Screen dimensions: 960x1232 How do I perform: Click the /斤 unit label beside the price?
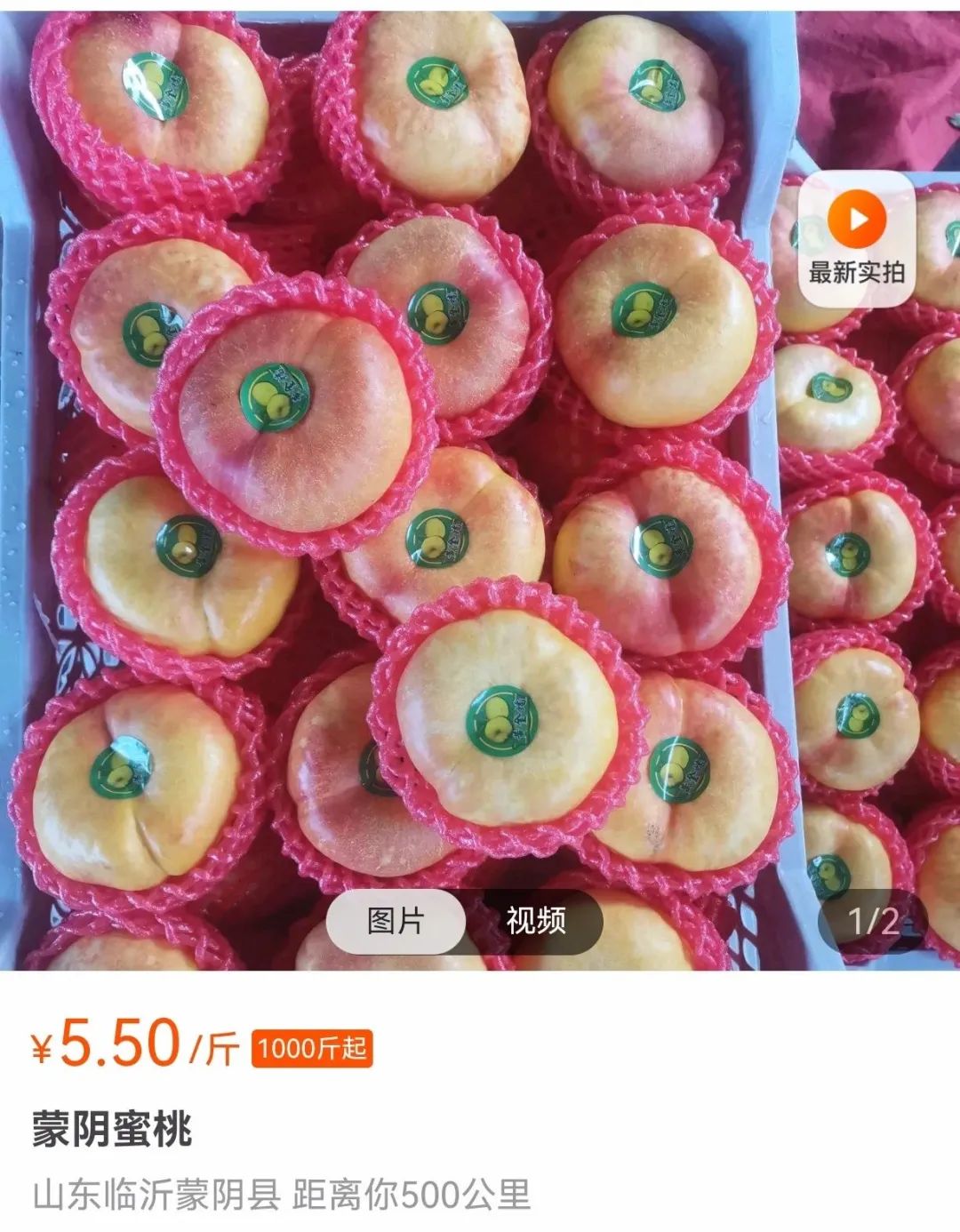coord(213,1049)
